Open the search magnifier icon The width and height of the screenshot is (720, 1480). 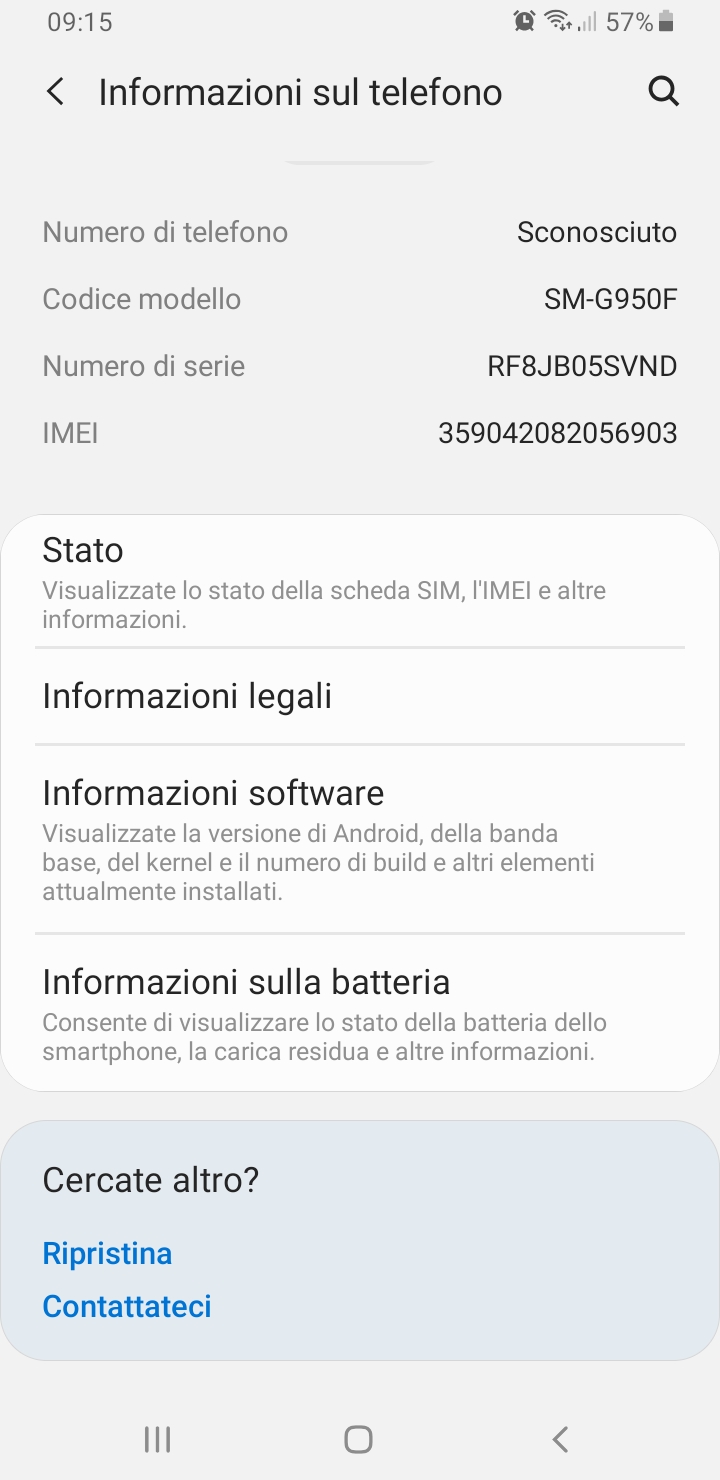pos(664,92)
